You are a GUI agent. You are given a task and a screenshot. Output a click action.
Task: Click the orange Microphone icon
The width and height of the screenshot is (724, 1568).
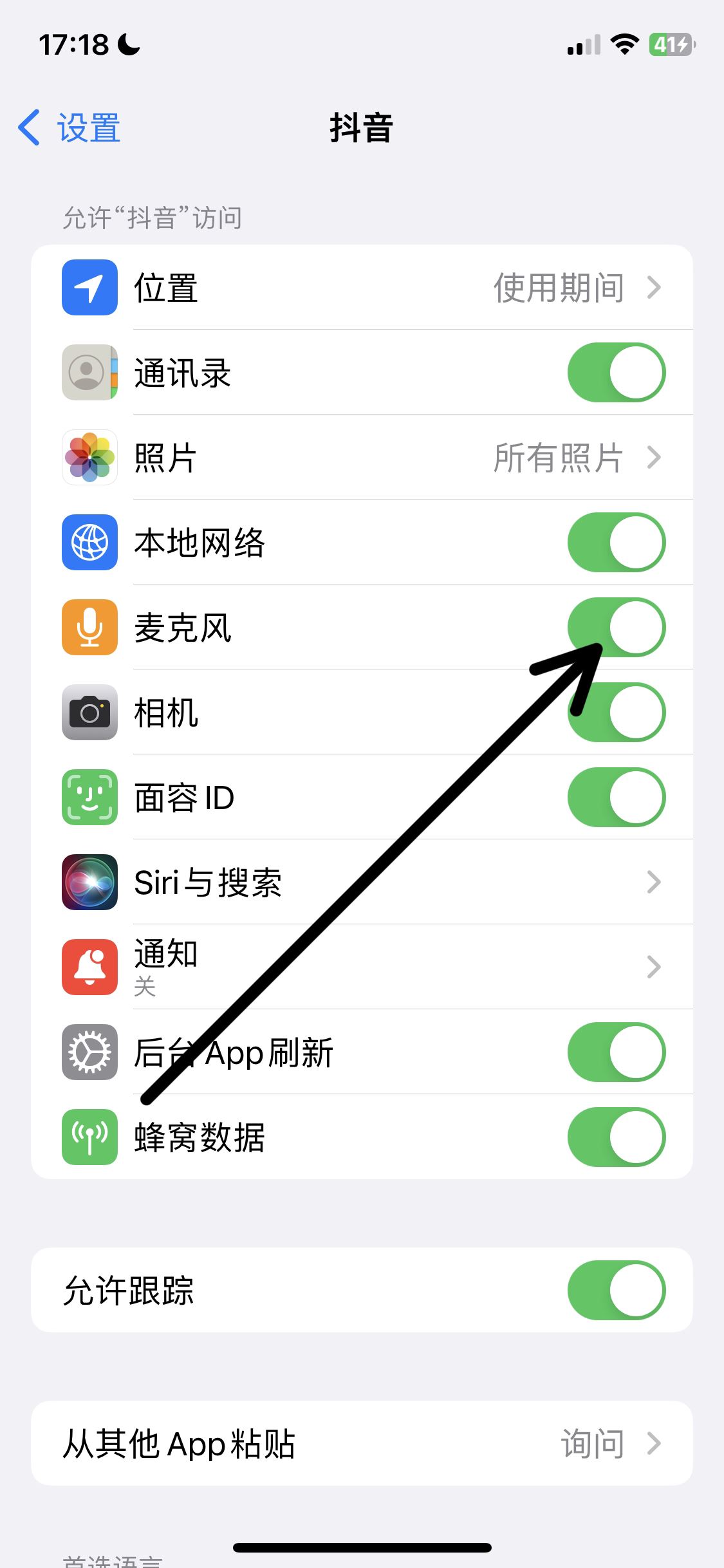[x=89, y=628]
